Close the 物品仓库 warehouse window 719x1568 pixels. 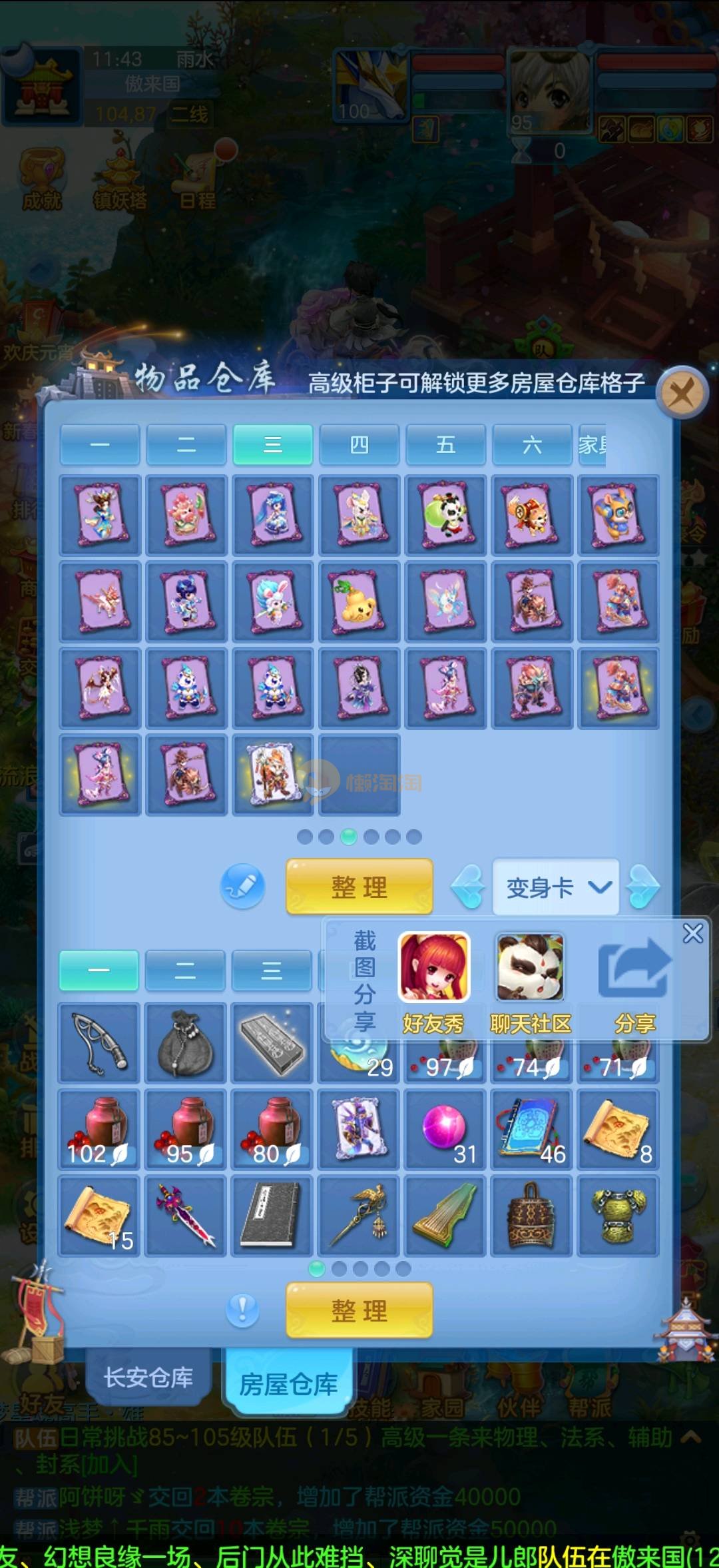tap(682, 393)
